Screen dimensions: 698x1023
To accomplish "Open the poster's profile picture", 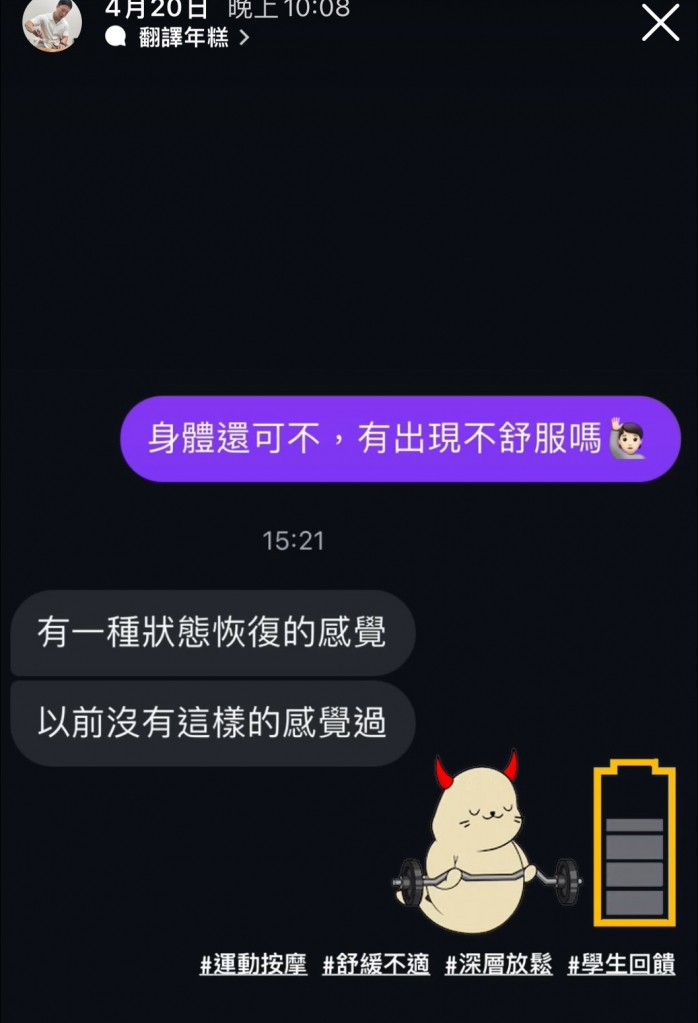I will tap(52, 24).
